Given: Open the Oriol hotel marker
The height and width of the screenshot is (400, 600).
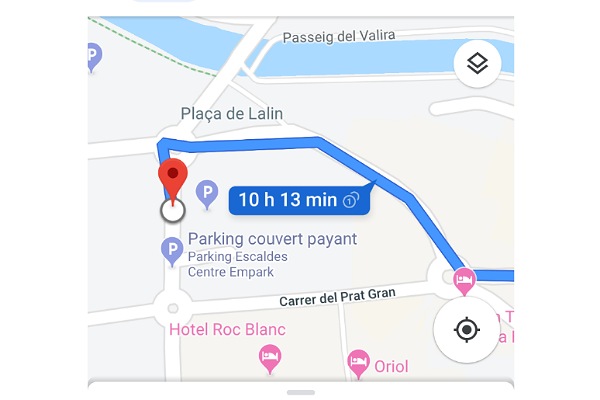Looking at the screenshot, I should pos(358,361).
